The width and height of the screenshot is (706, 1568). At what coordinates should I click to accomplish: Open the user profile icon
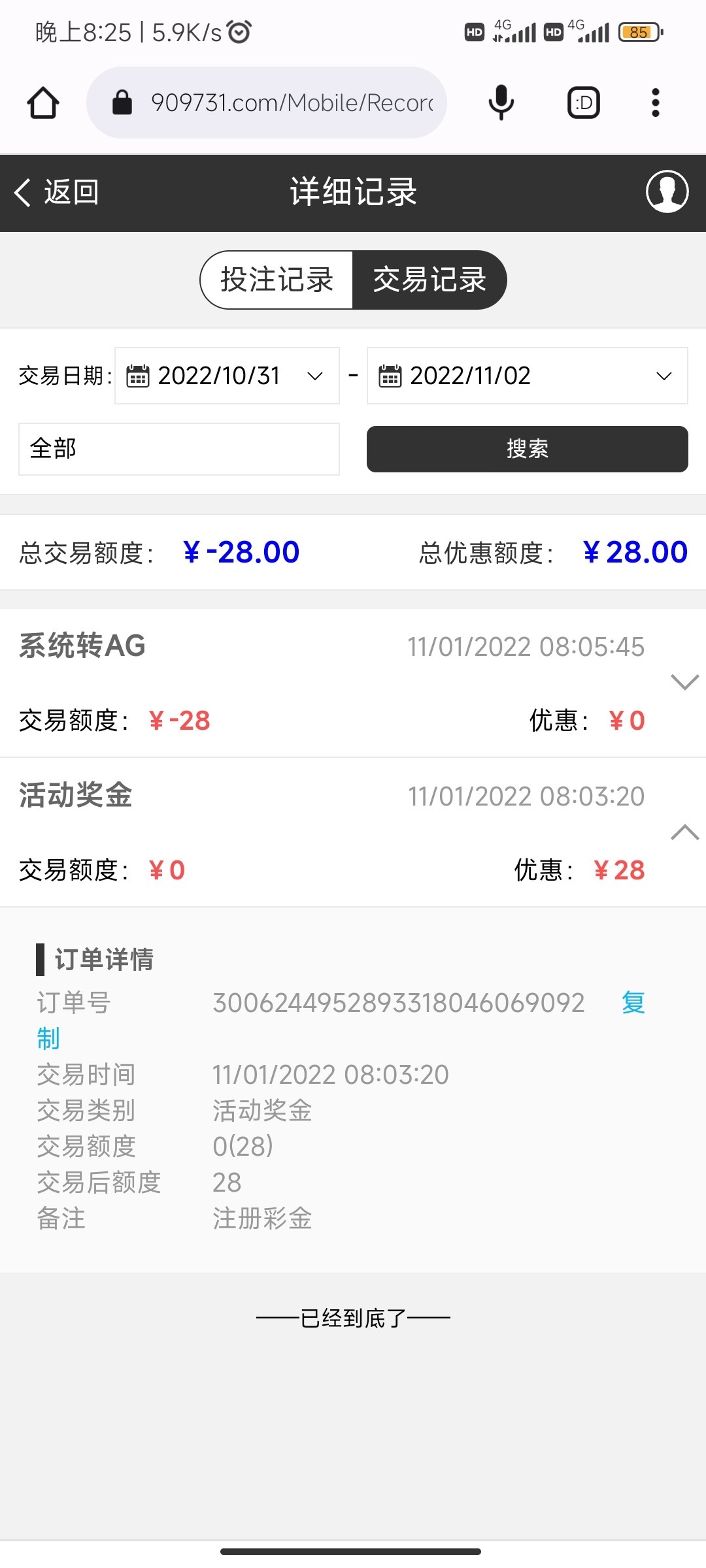tap(667, 192)
